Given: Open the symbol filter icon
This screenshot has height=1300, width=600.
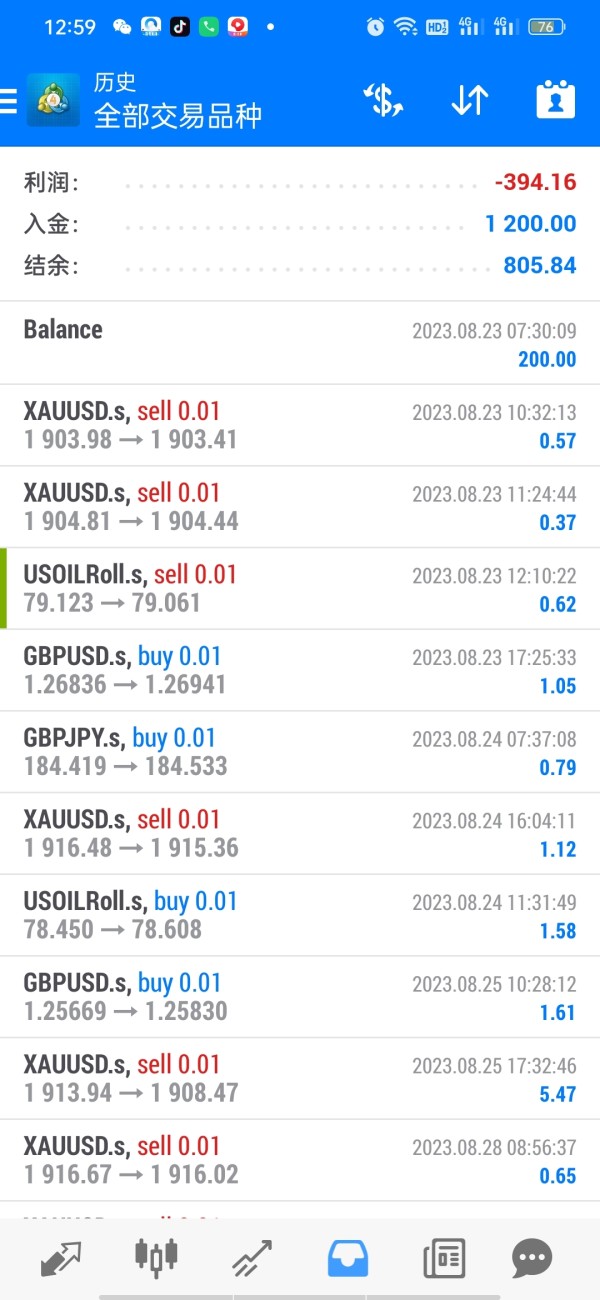Looking at the screenshot, I should (x=383, y=100).
